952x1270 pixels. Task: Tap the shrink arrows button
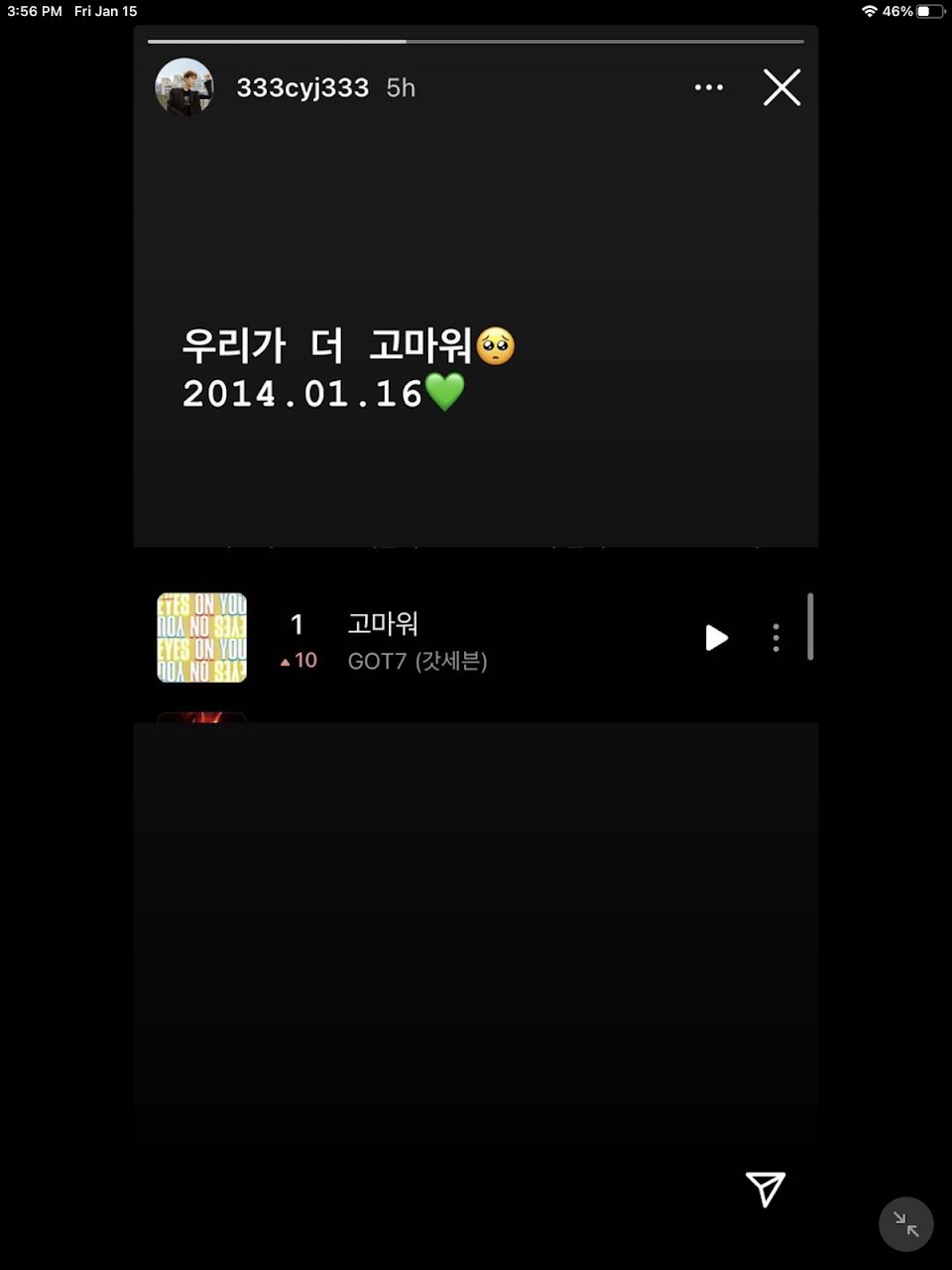pos(905,1223)
